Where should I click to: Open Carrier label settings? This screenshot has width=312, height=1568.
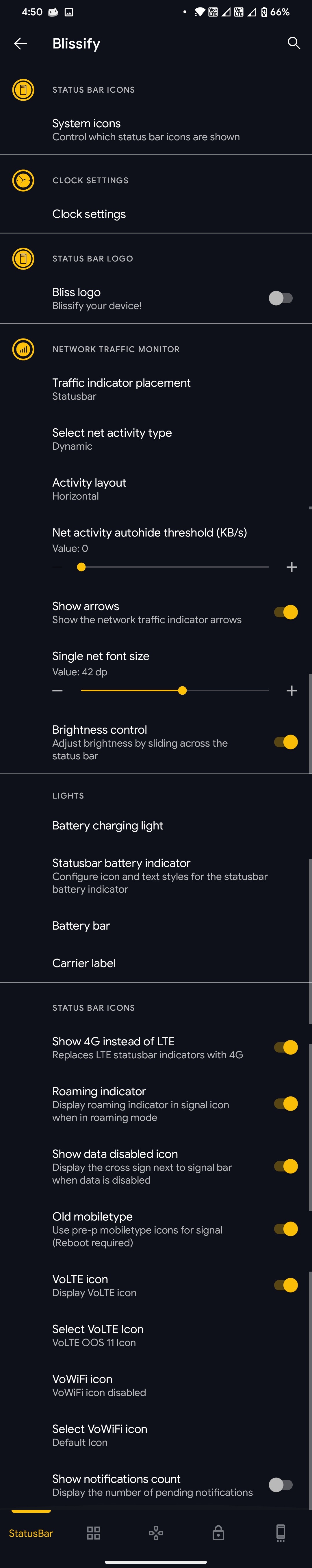pos(84,964)
